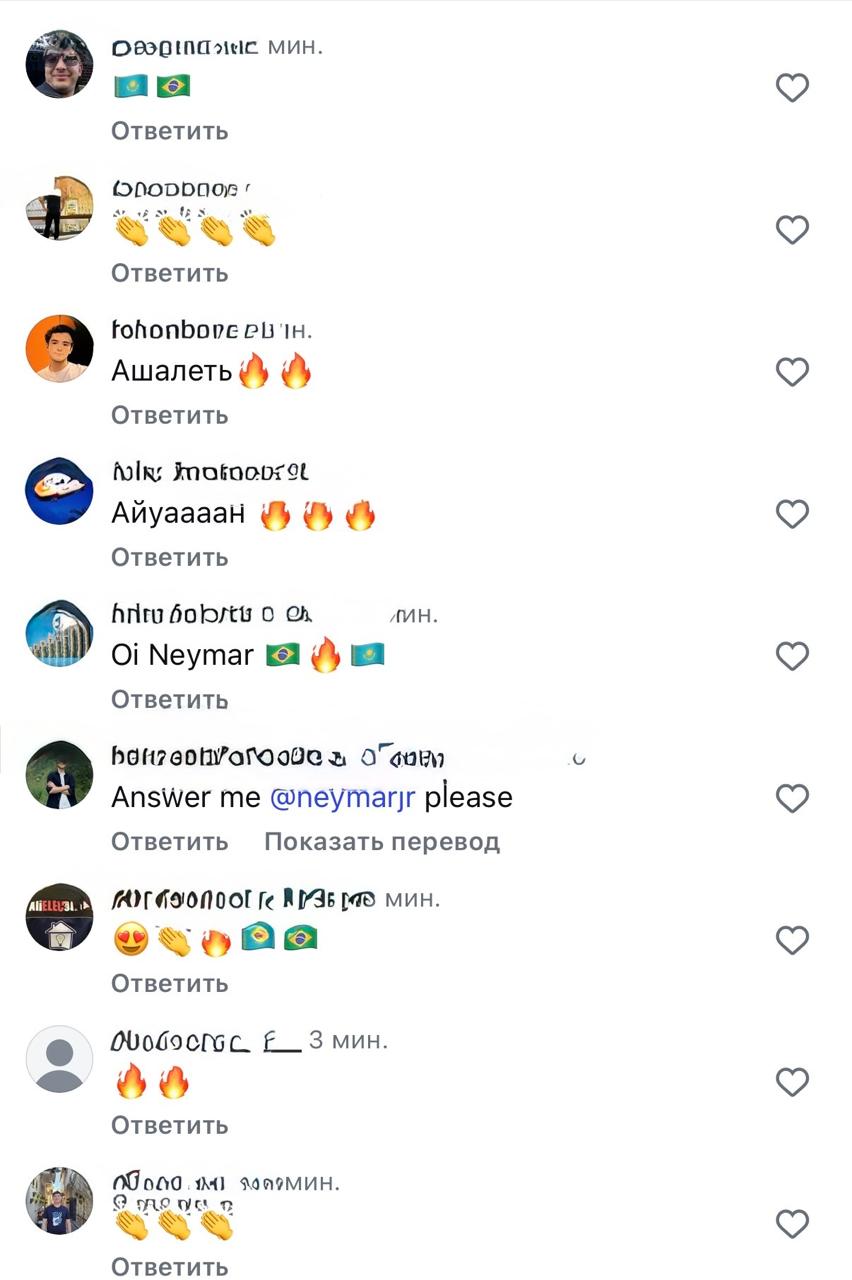Reply to the "Oi Neymar" comment

169,699
